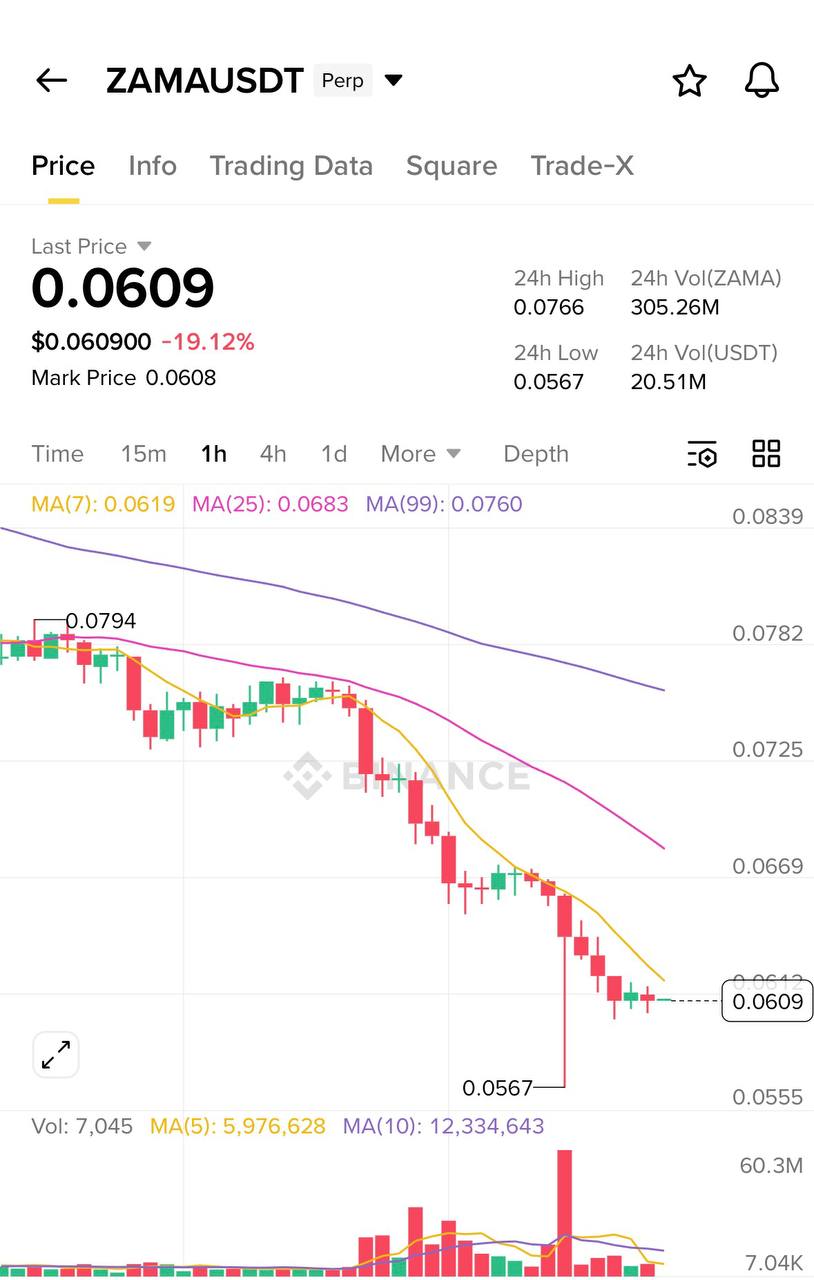Switch to the Info tab
Screen dimensions: 814x1280
point(152,166)
